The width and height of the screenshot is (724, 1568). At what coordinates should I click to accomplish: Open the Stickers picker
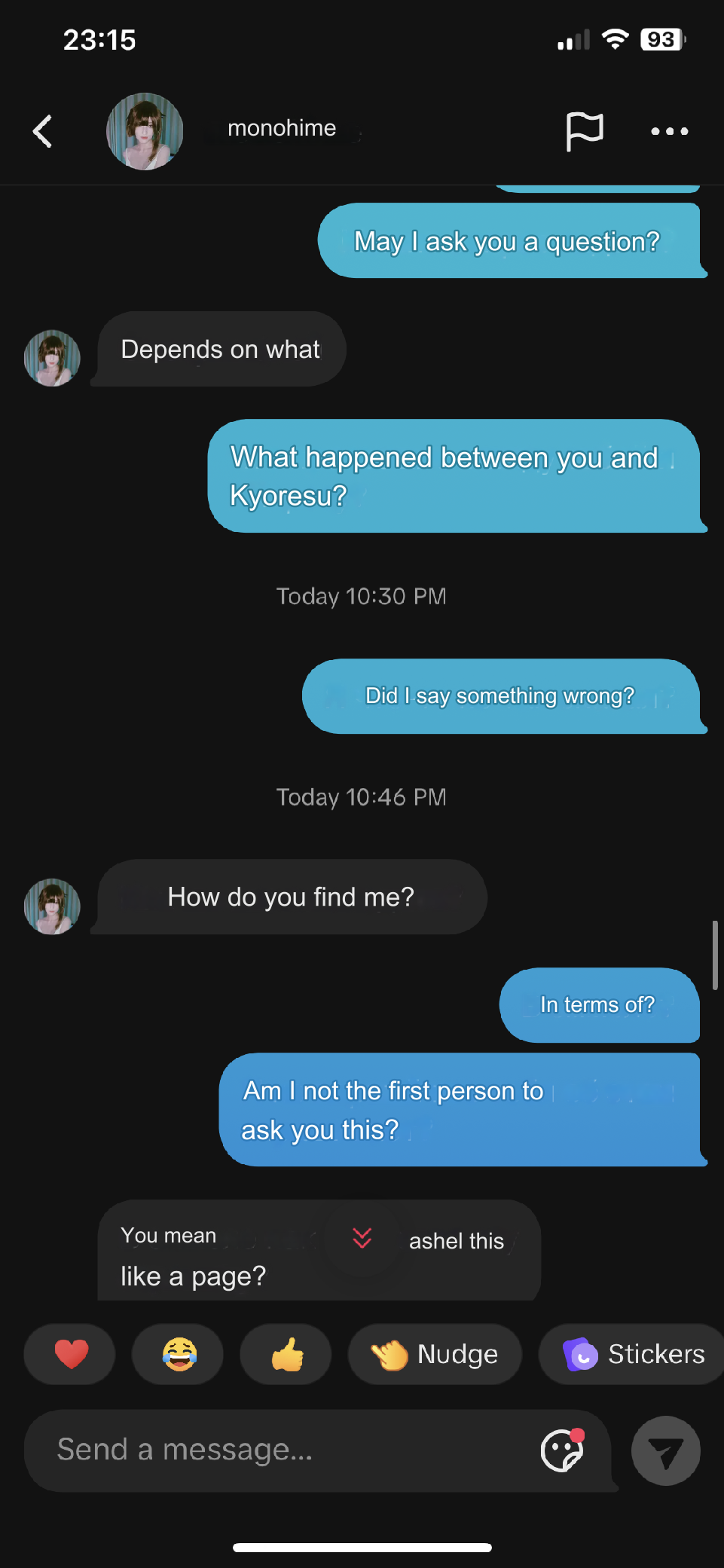[x=633, y=1354]
